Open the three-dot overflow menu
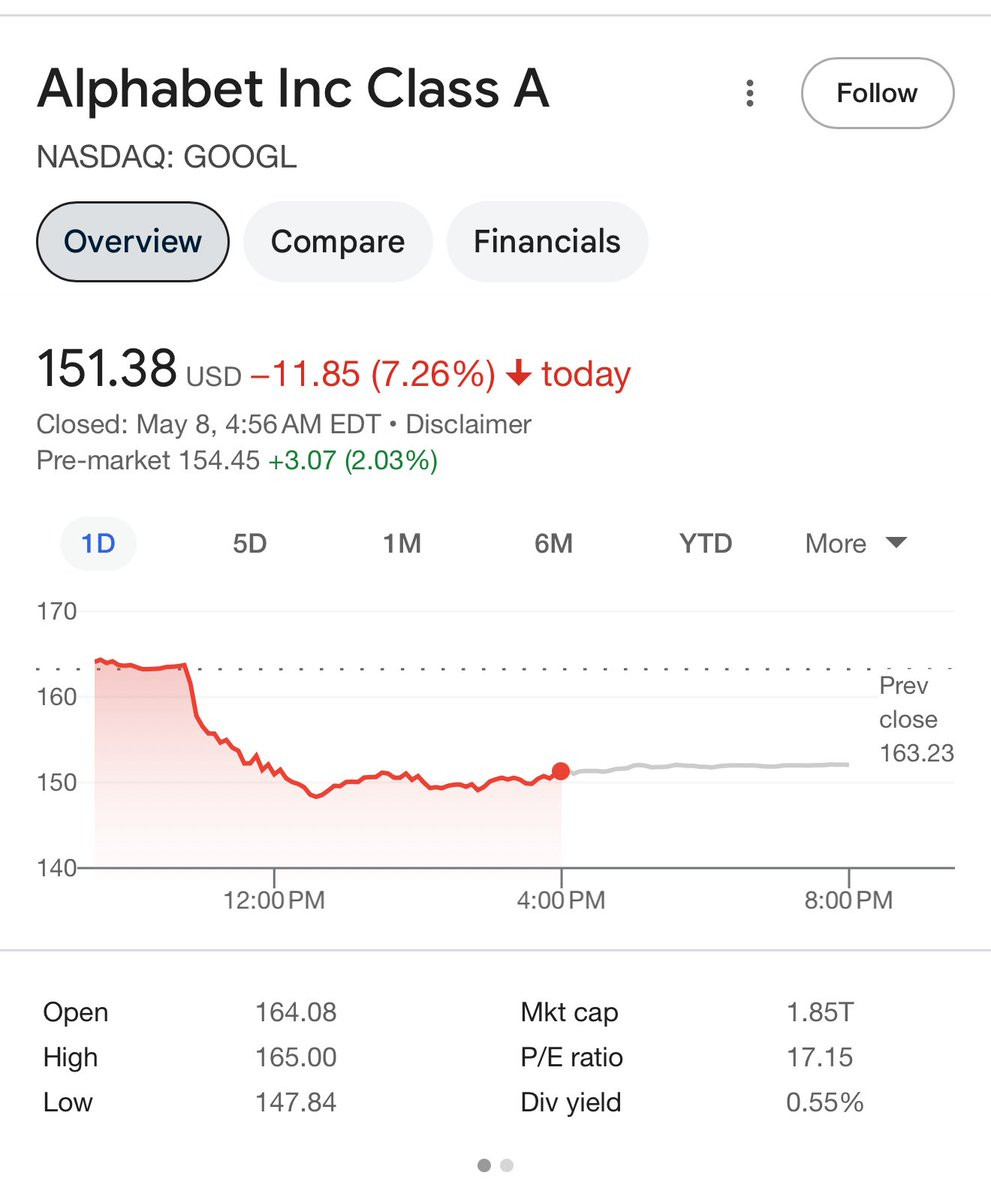The width and height of the screenshot is (991, 1200). [750, 94]
